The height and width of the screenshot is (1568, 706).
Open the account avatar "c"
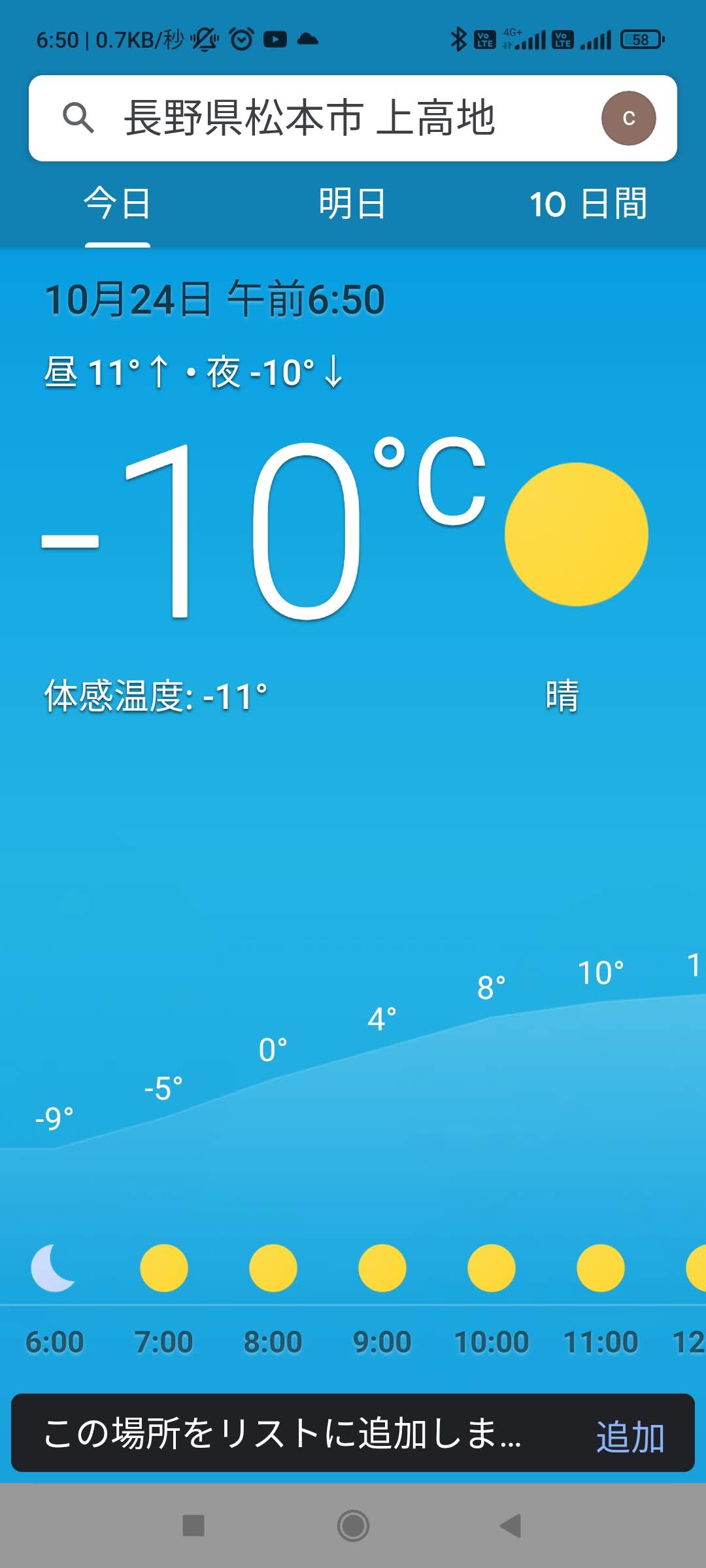(628, 118)
